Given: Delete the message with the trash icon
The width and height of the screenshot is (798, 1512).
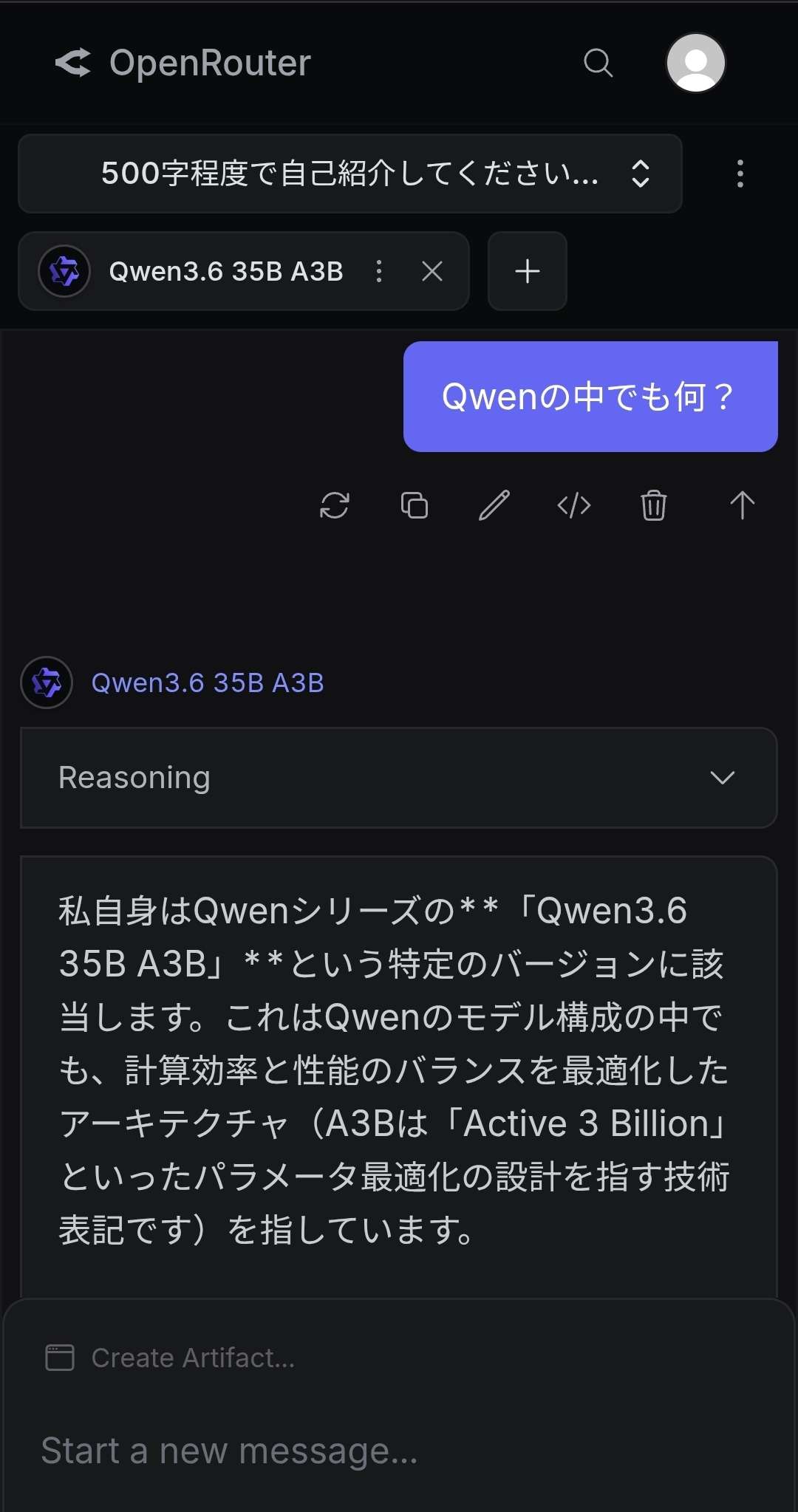Looking at the screenshot, I should [654, 506].
